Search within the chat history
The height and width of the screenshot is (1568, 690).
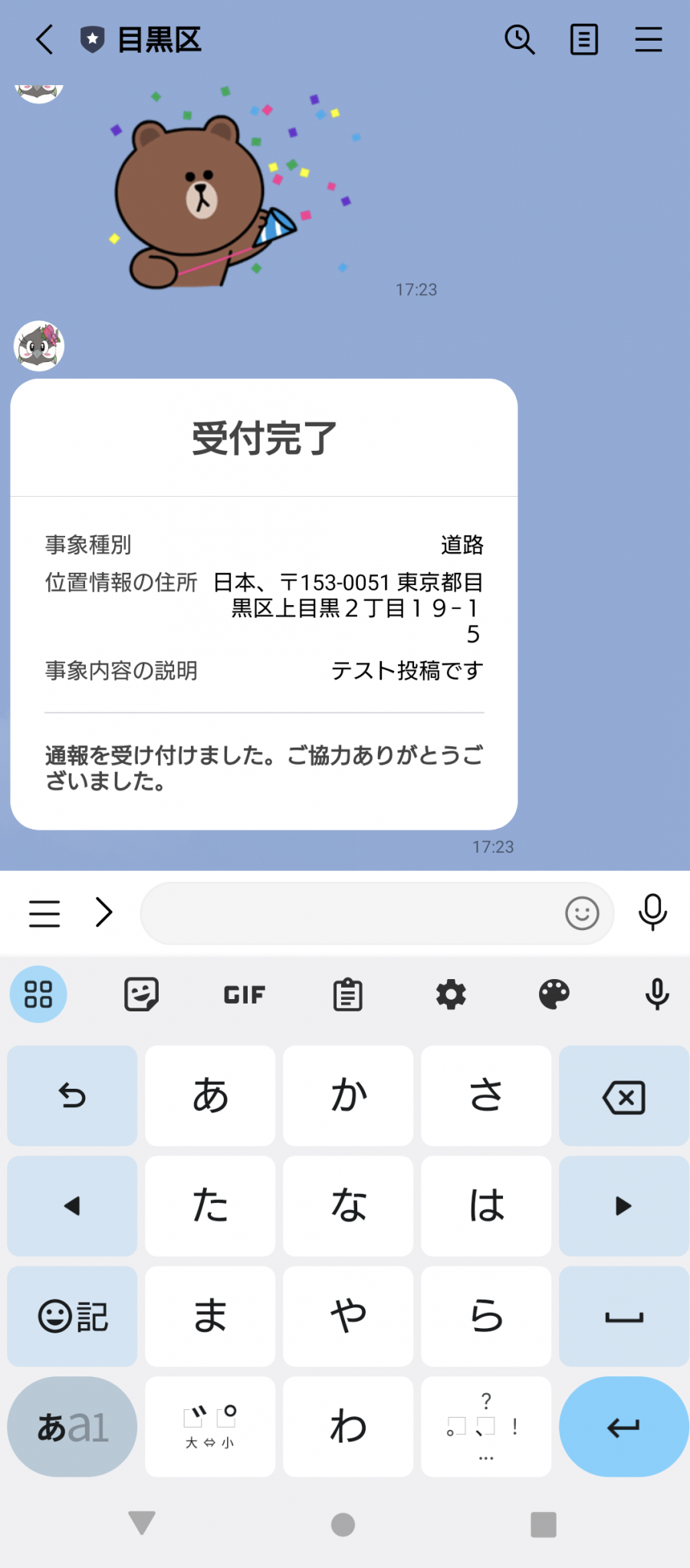pyautogui.click(x=519, y=40)
